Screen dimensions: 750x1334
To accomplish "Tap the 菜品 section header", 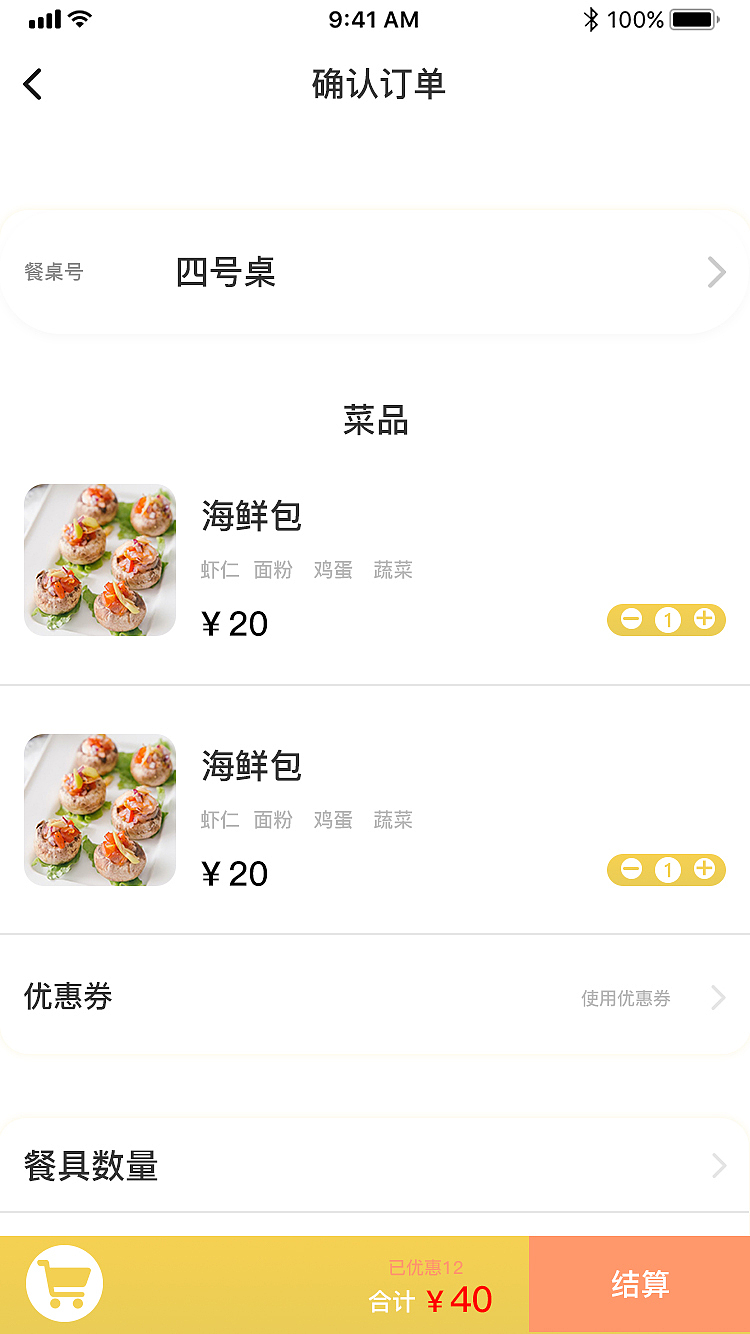I will 375,421.
